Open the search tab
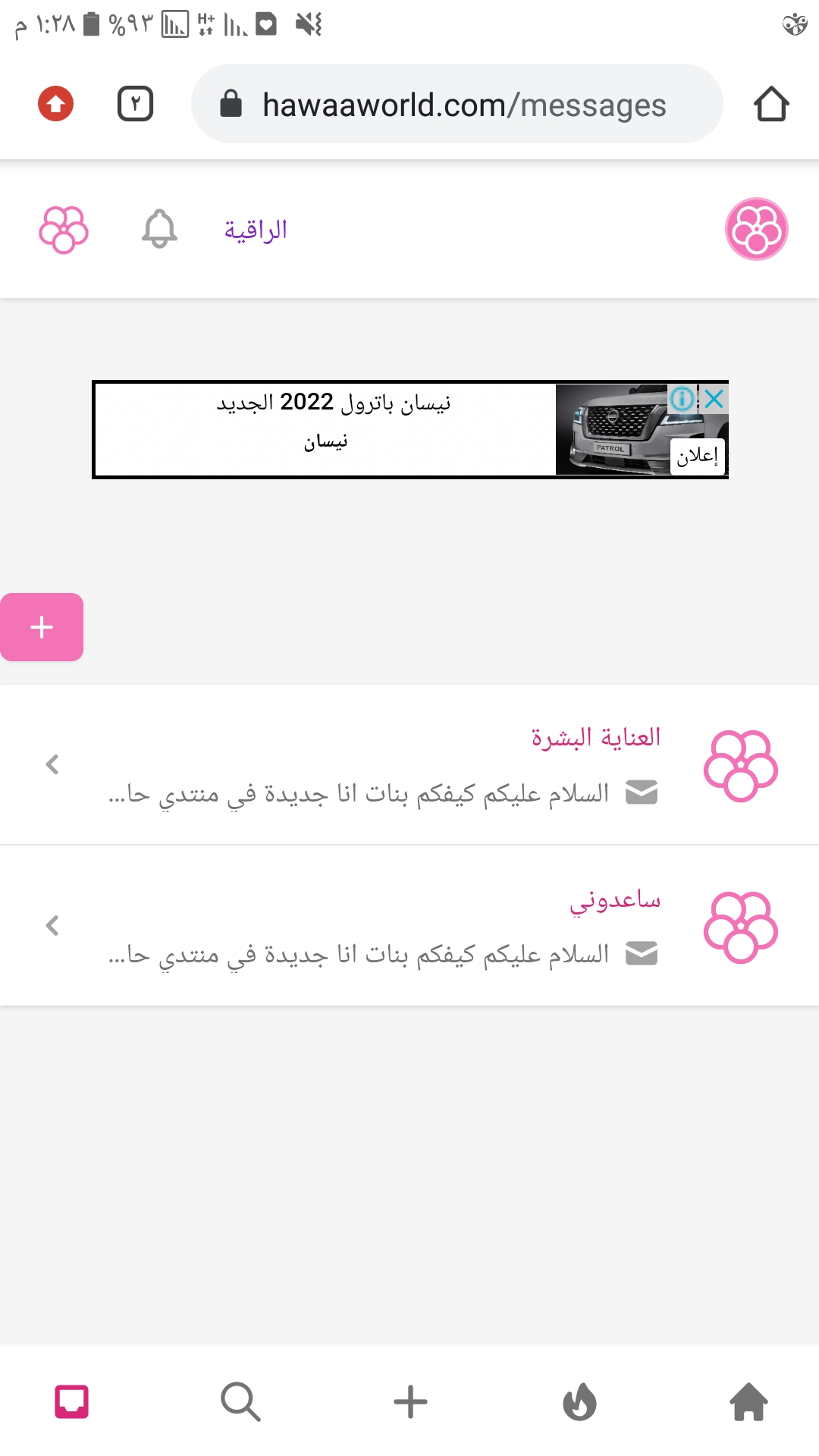The height and width of the screenshot is (1456, 819). pyautogui.click(x=240, y=1401)
